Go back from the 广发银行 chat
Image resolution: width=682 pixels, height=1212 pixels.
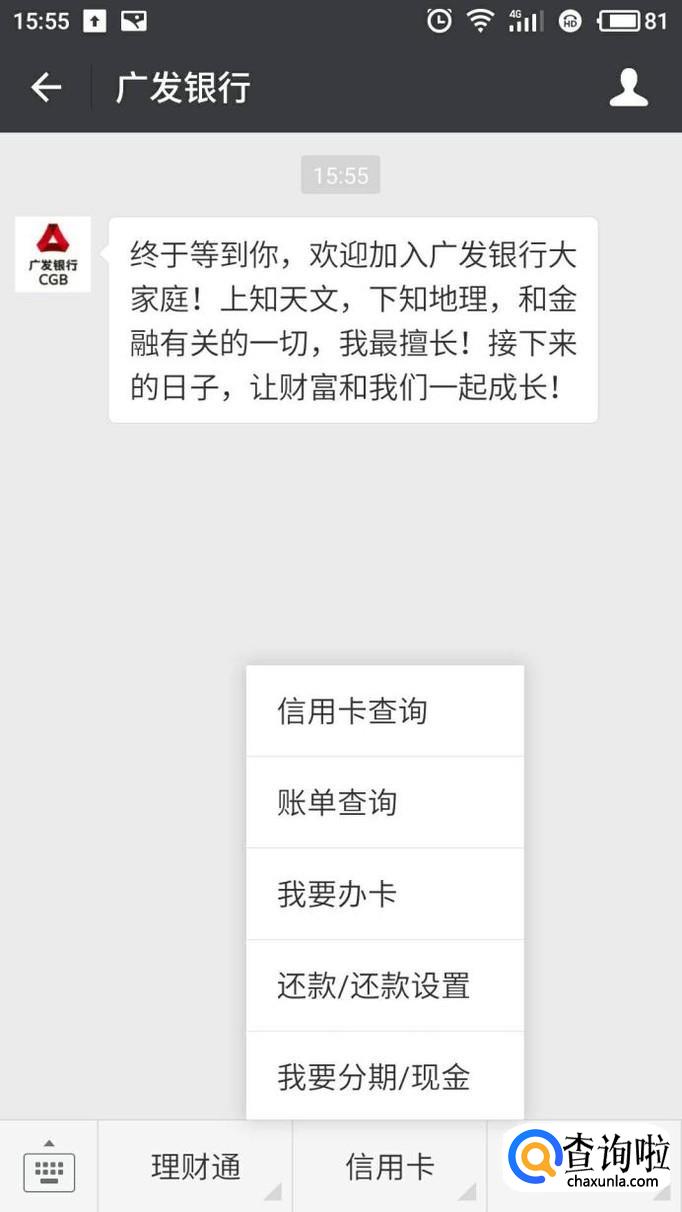[x=46, y=88]
